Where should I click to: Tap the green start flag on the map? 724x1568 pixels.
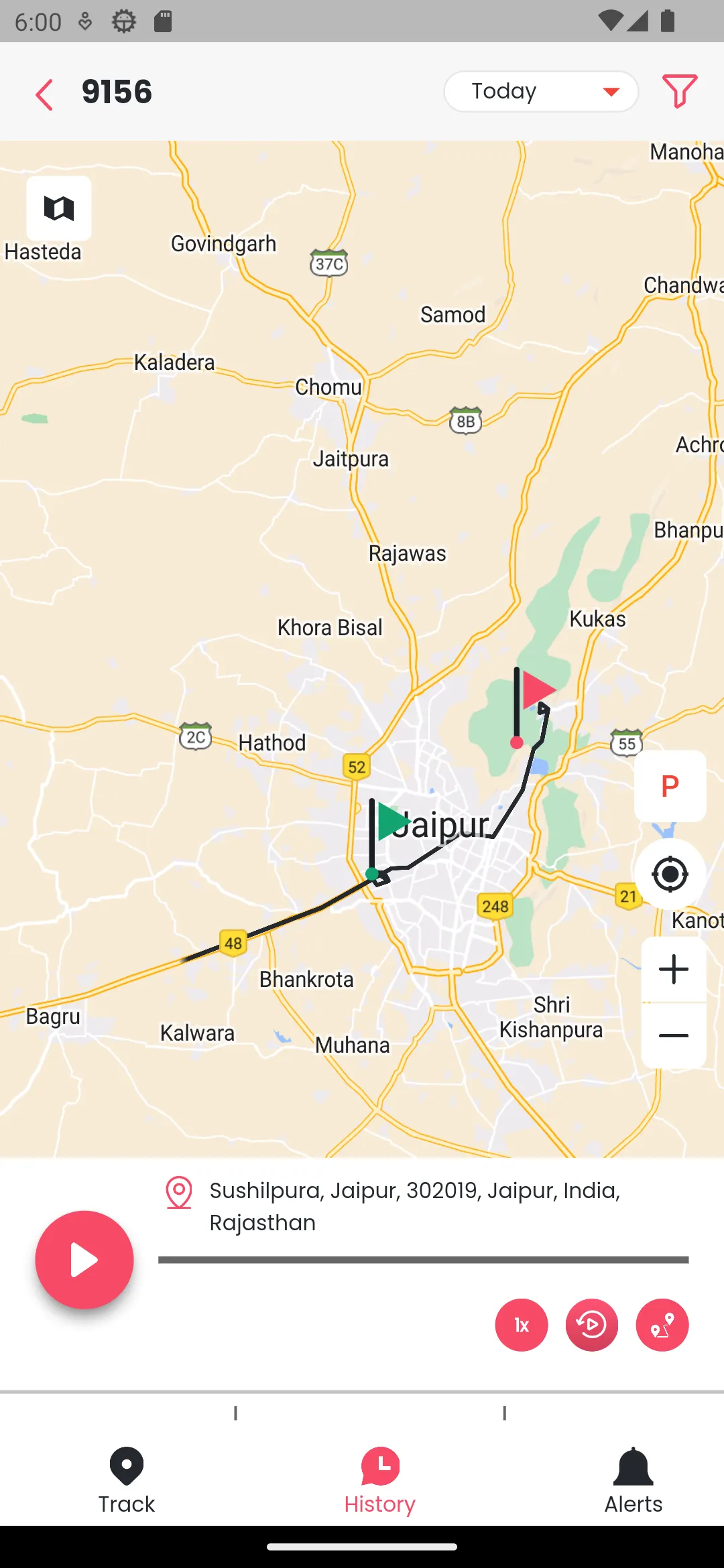coord(392,821)
